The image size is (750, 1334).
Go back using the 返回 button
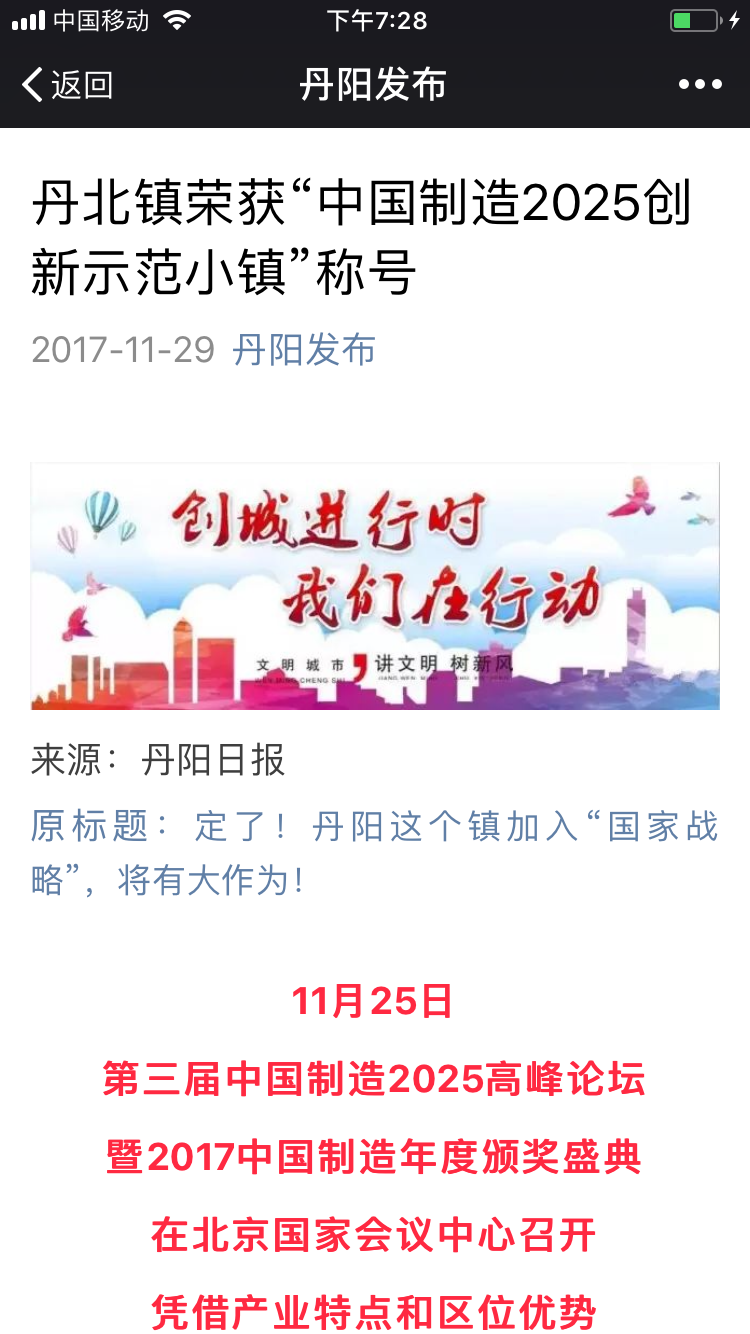pos(67,85)
